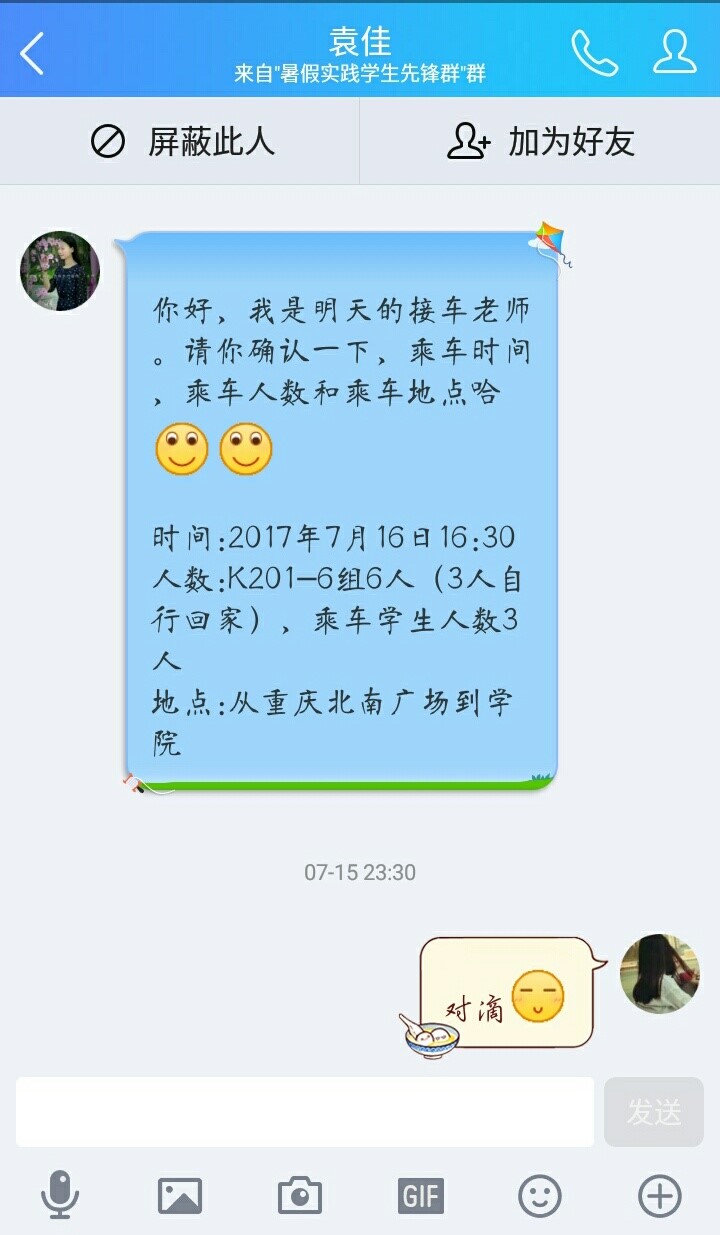Block this person with 屏蔽此人

pyautogui.click(x=180, y=141)
